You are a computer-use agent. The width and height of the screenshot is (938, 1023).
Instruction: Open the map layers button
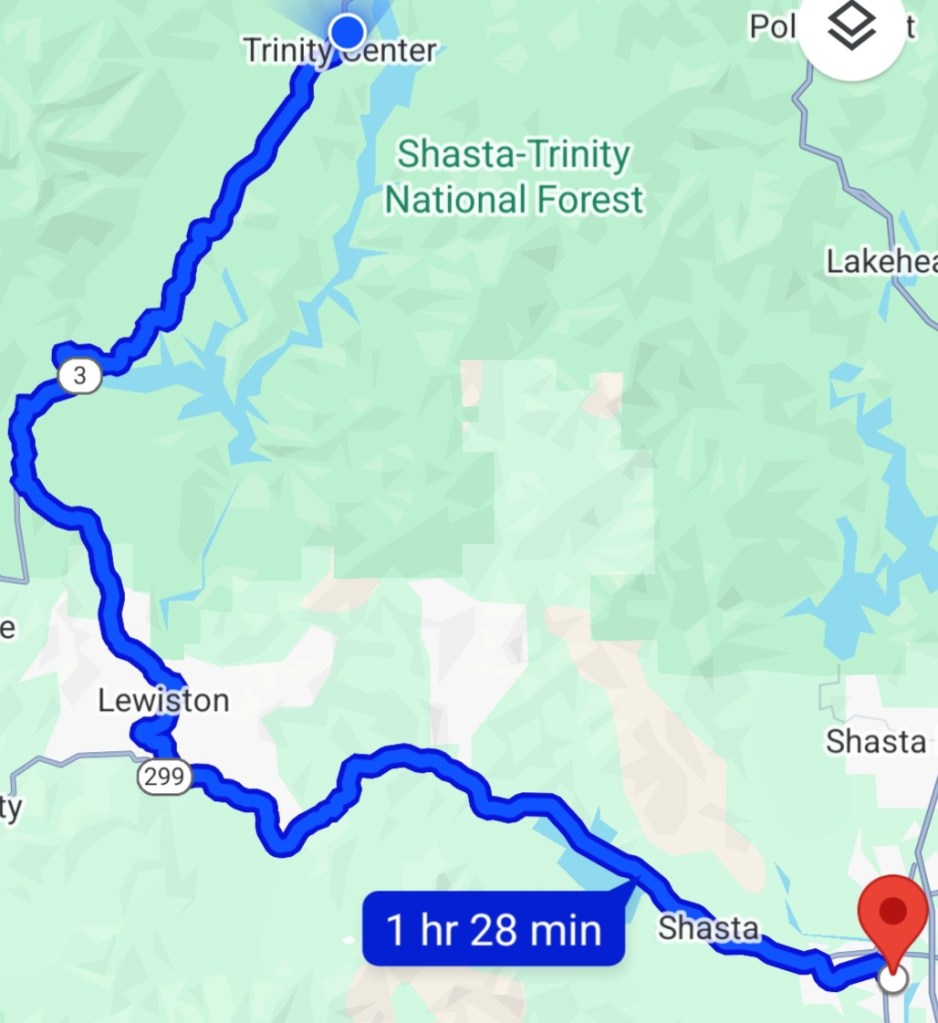pyautogui.click(x=852, y=30)
